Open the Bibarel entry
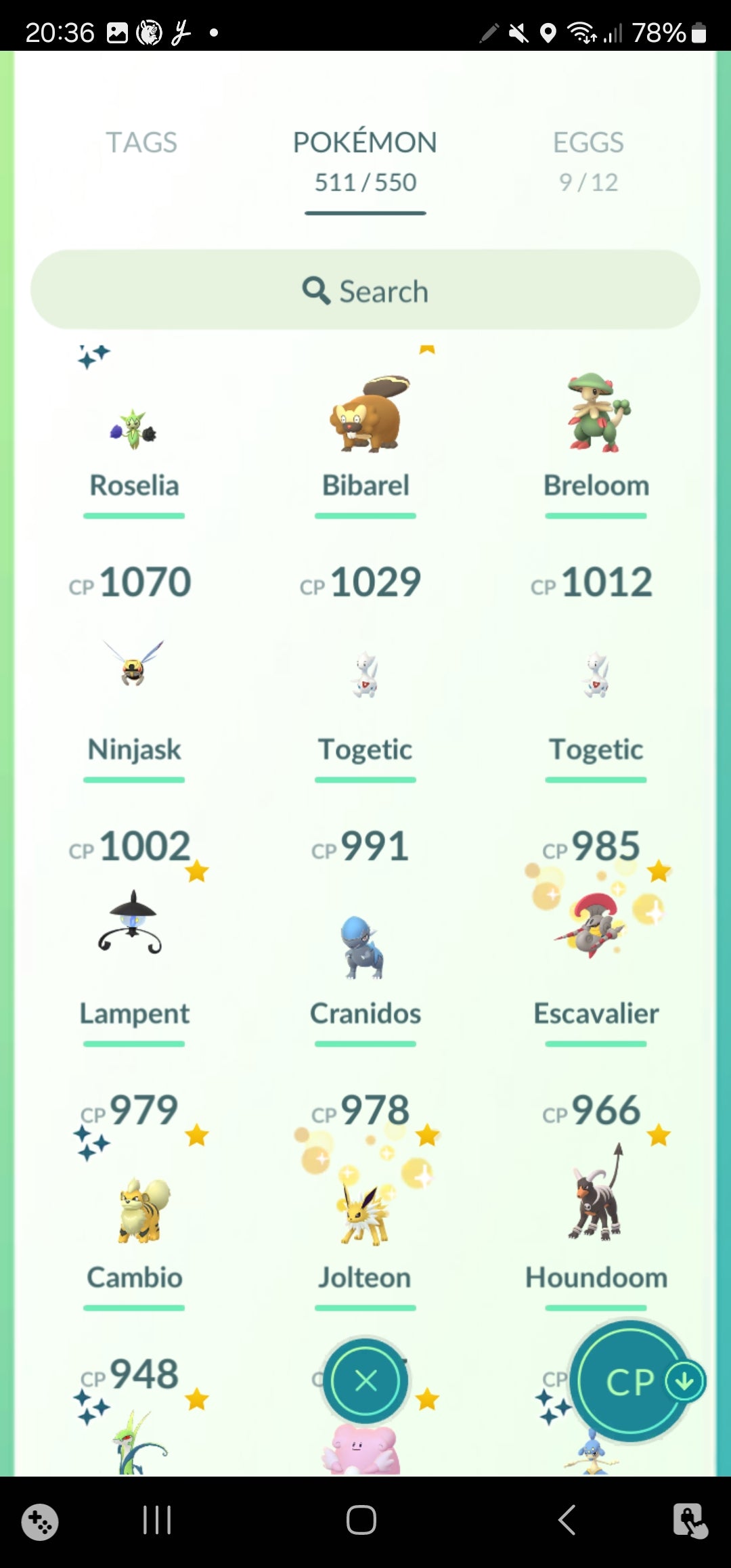Screen dimensions: 731x1568 click(x=365, y=420)
